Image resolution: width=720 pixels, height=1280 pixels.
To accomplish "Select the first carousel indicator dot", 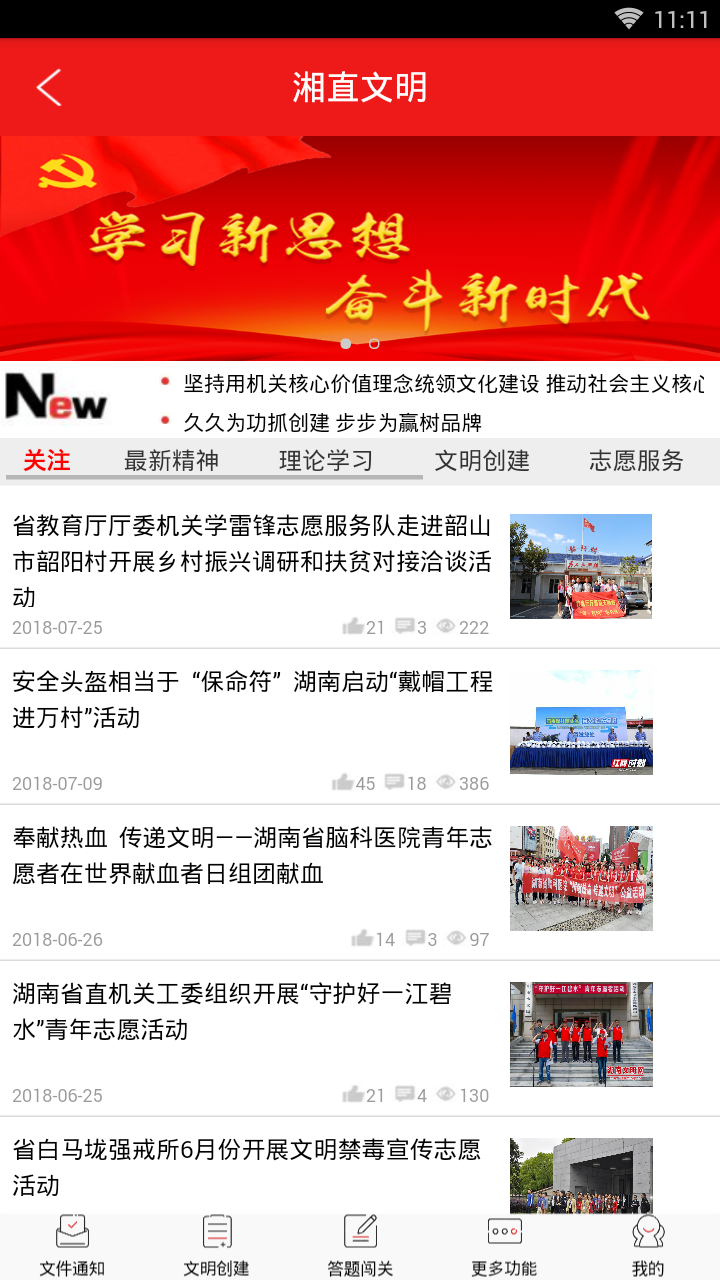I will click(x=346, y=343).
